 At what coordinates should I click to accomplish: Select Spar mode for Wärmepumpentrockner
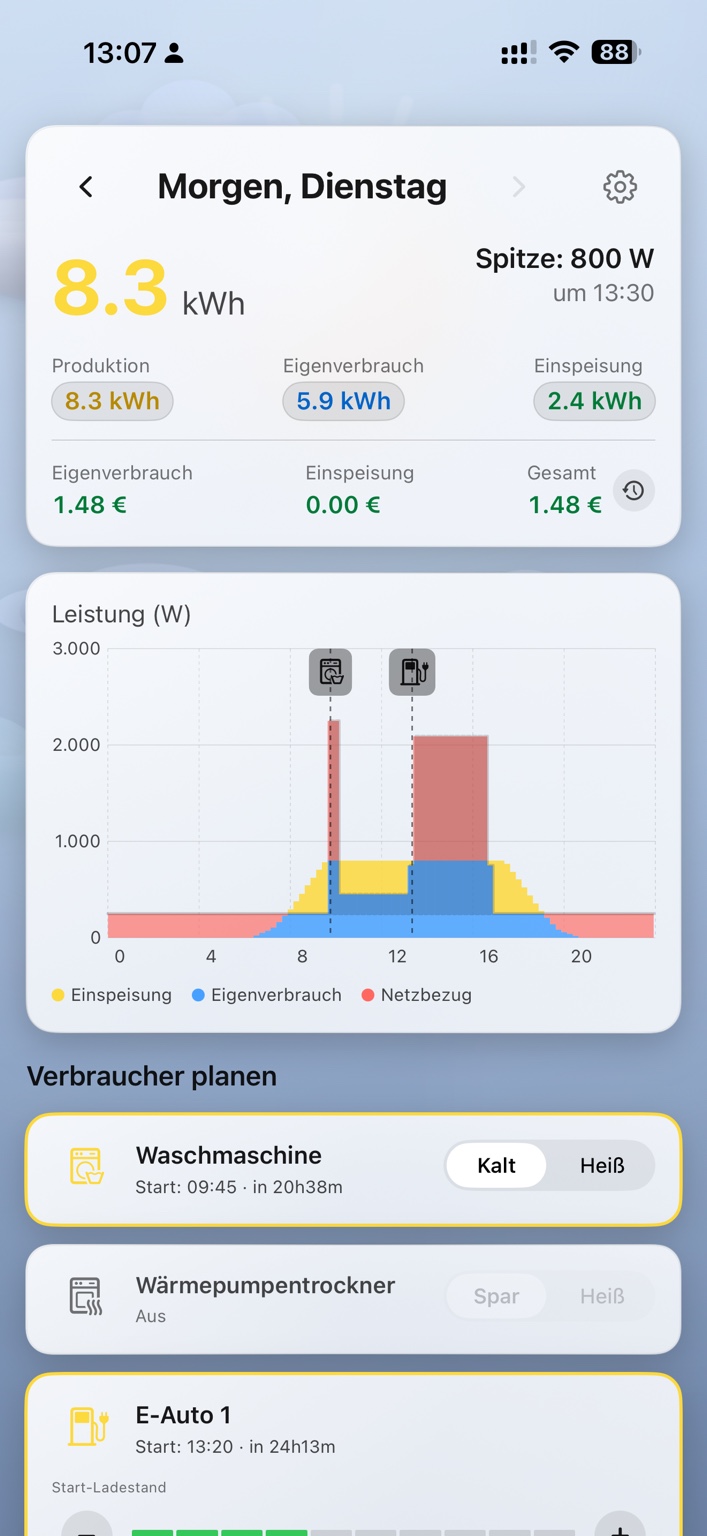[496, 1296]
